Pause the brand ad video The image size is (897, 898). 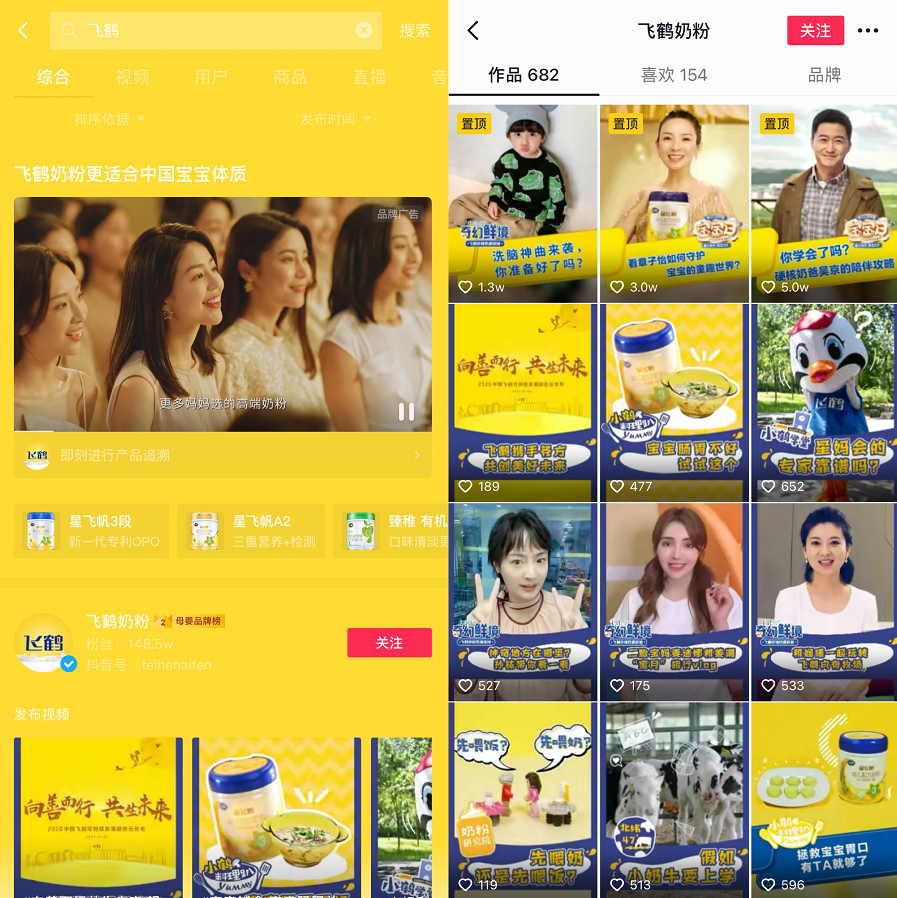pos(406,412)
